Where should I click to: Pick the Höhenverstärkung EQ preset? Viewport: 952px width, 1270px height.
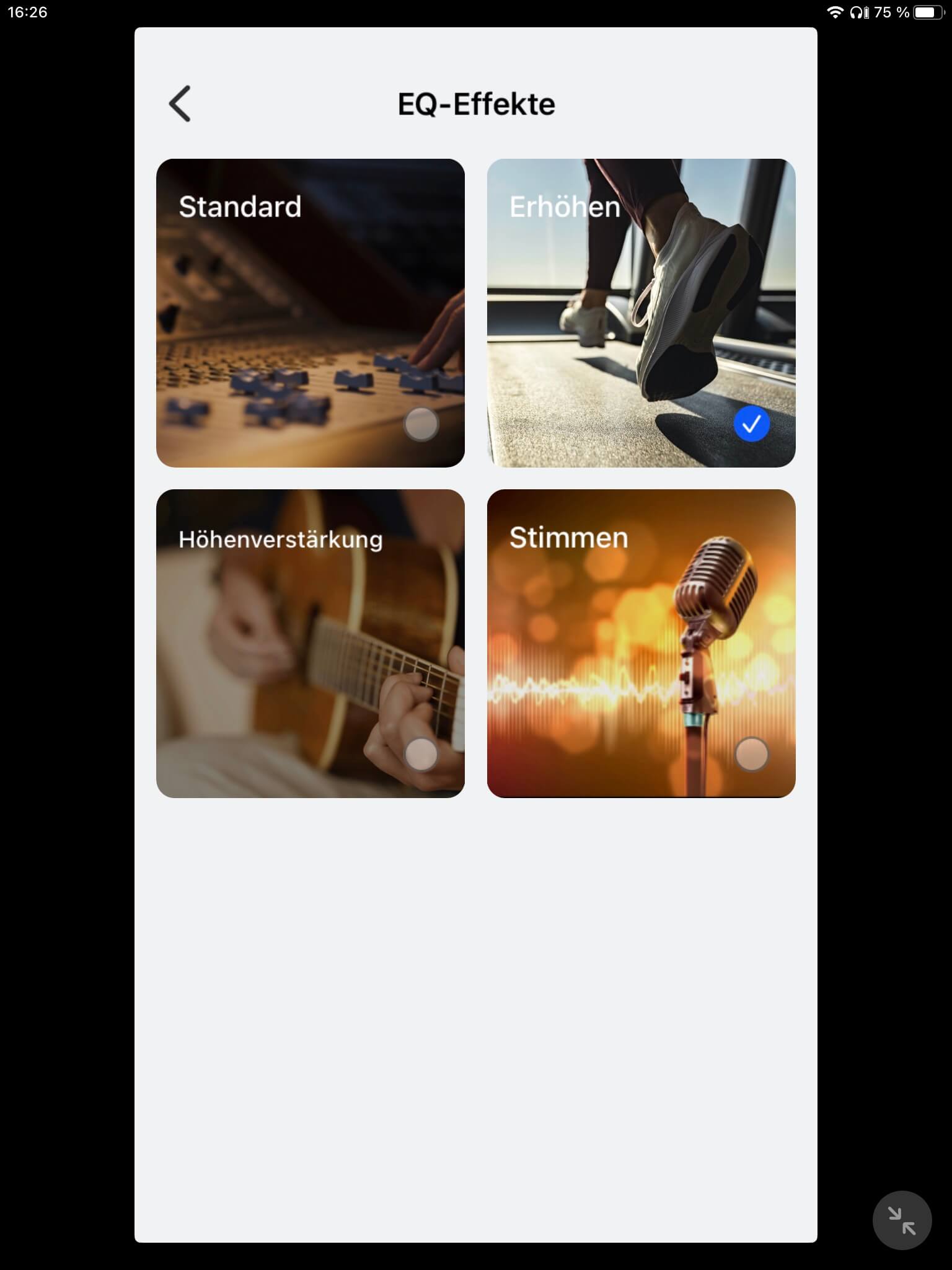310,644
